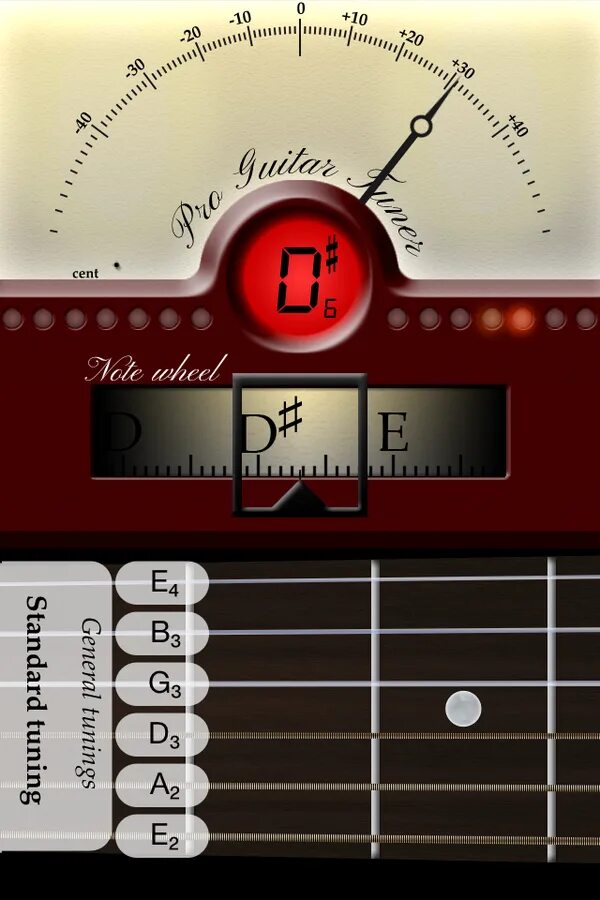Tap the G3 string button
Screen dimensions: 600x900
[x=162, y=685]
